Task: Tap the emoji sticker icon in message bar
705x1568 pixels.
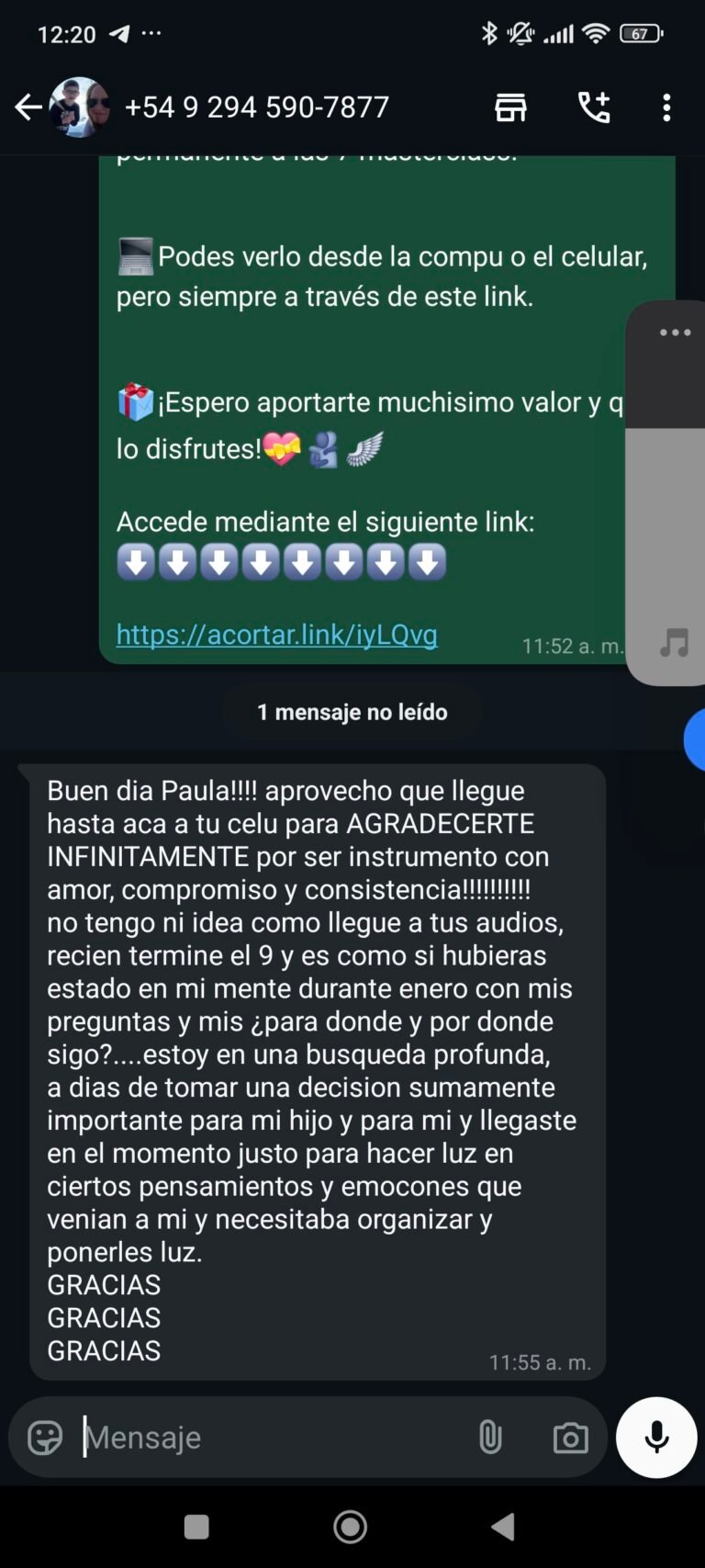Action: (44, 1436)
